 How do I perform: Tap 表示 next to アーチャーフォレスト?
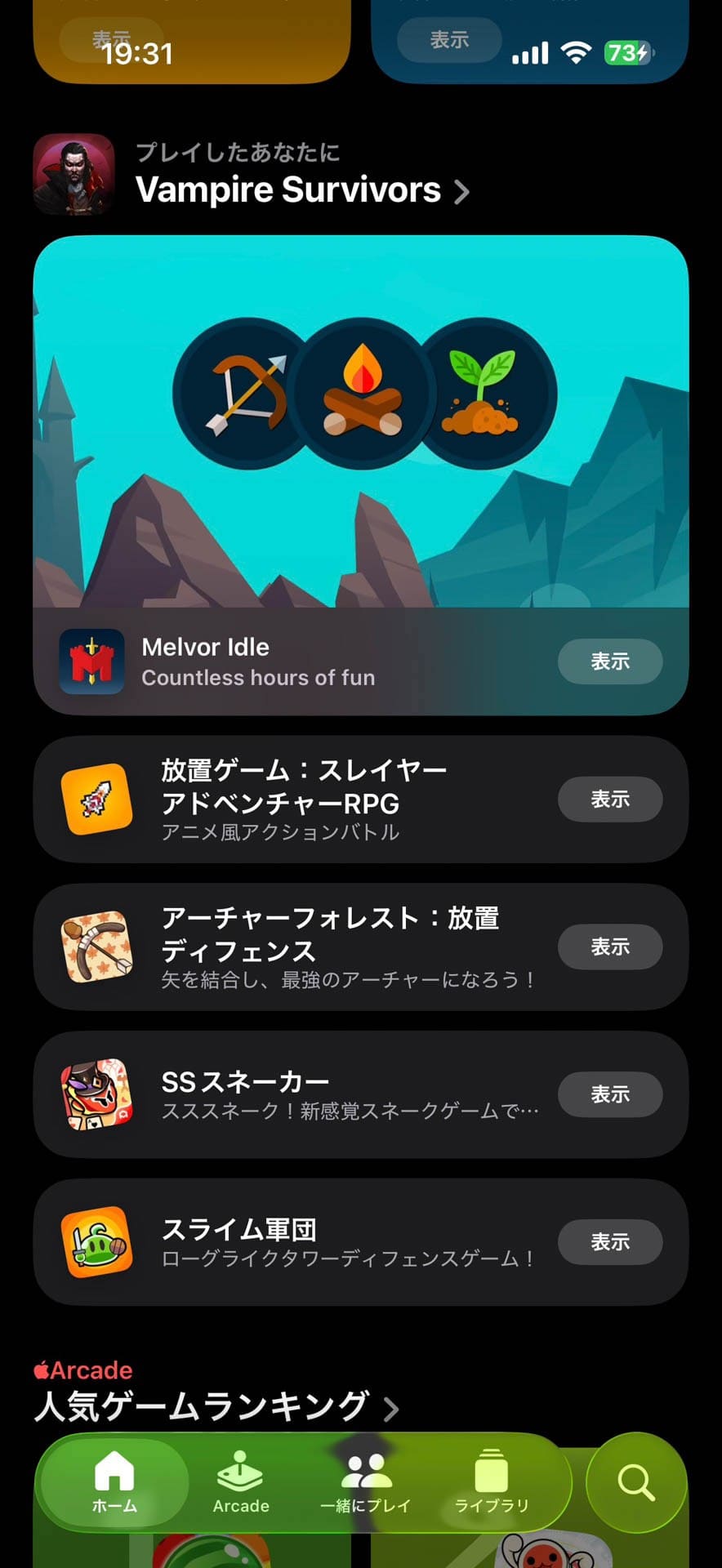click(609, 947)
